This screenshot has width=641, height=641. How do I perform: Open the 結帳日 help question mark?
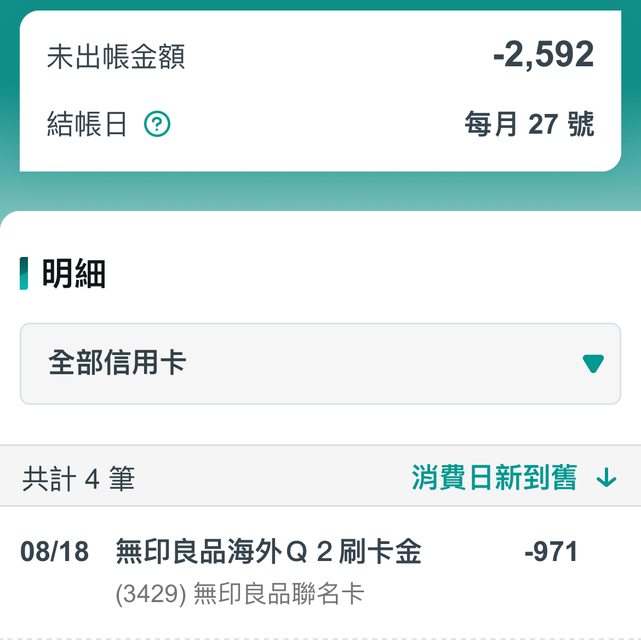pos(157,125)
